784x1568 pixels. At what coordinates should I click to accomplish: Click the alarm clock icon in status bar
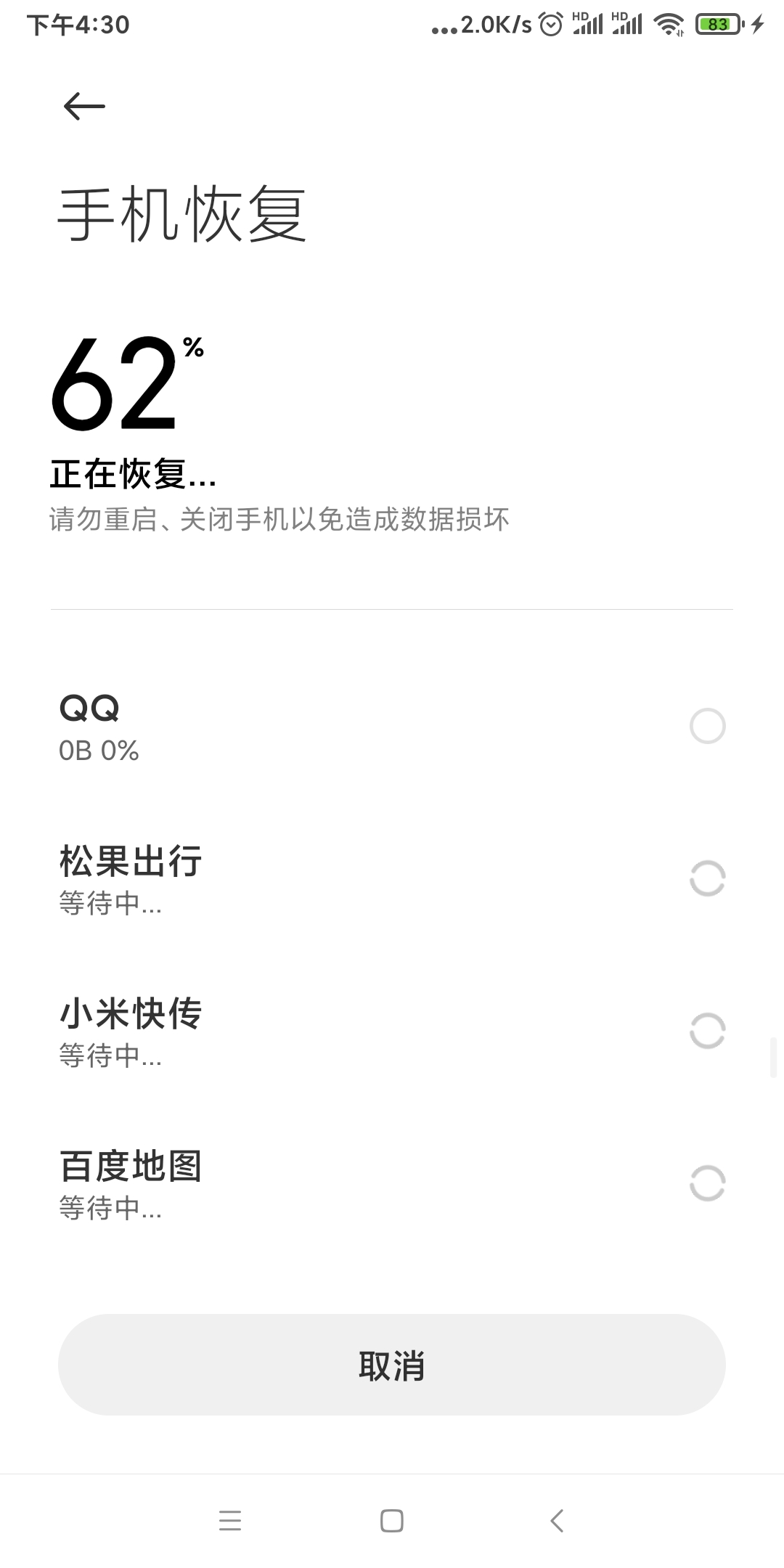click(552, 25)
